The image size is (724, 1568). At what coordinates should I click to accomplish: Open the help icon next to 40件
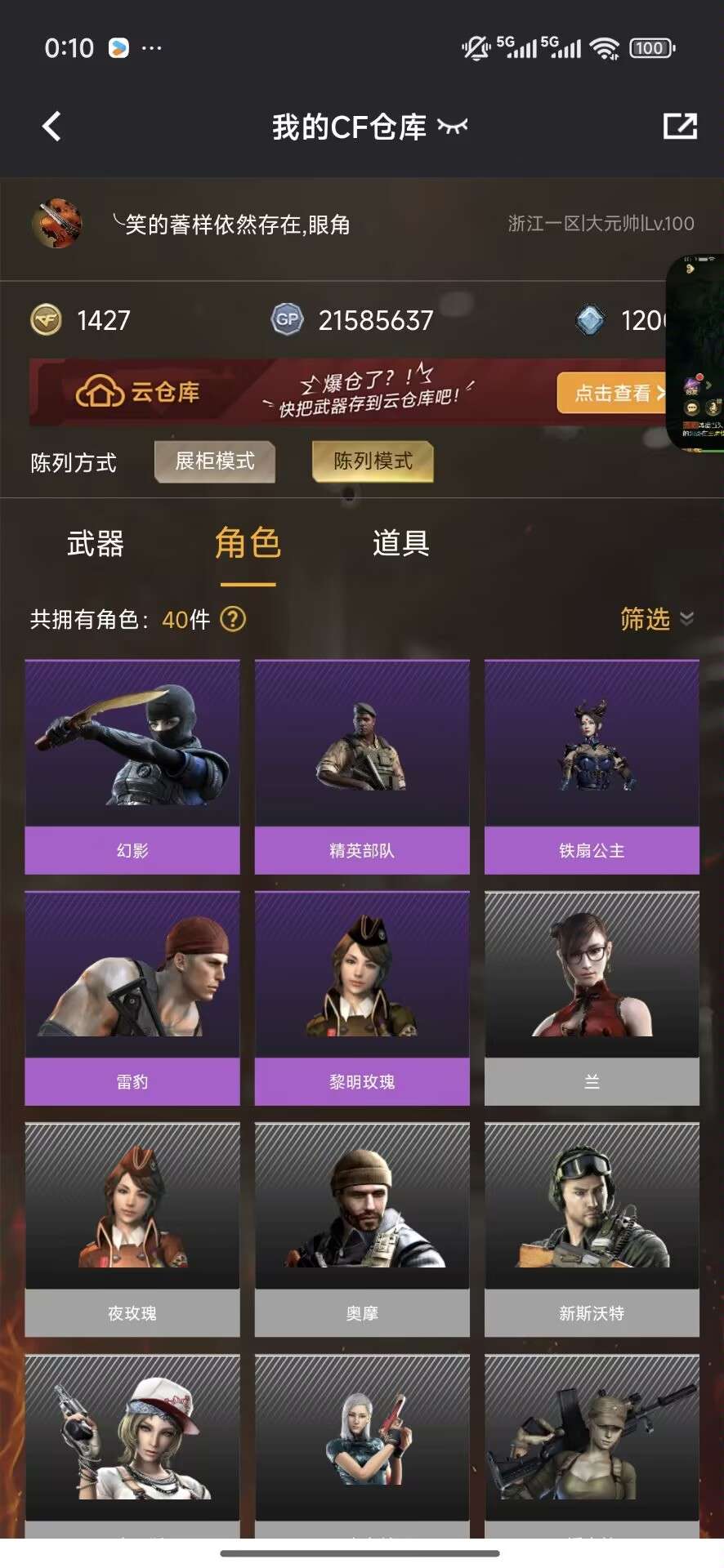coord(233,619)
